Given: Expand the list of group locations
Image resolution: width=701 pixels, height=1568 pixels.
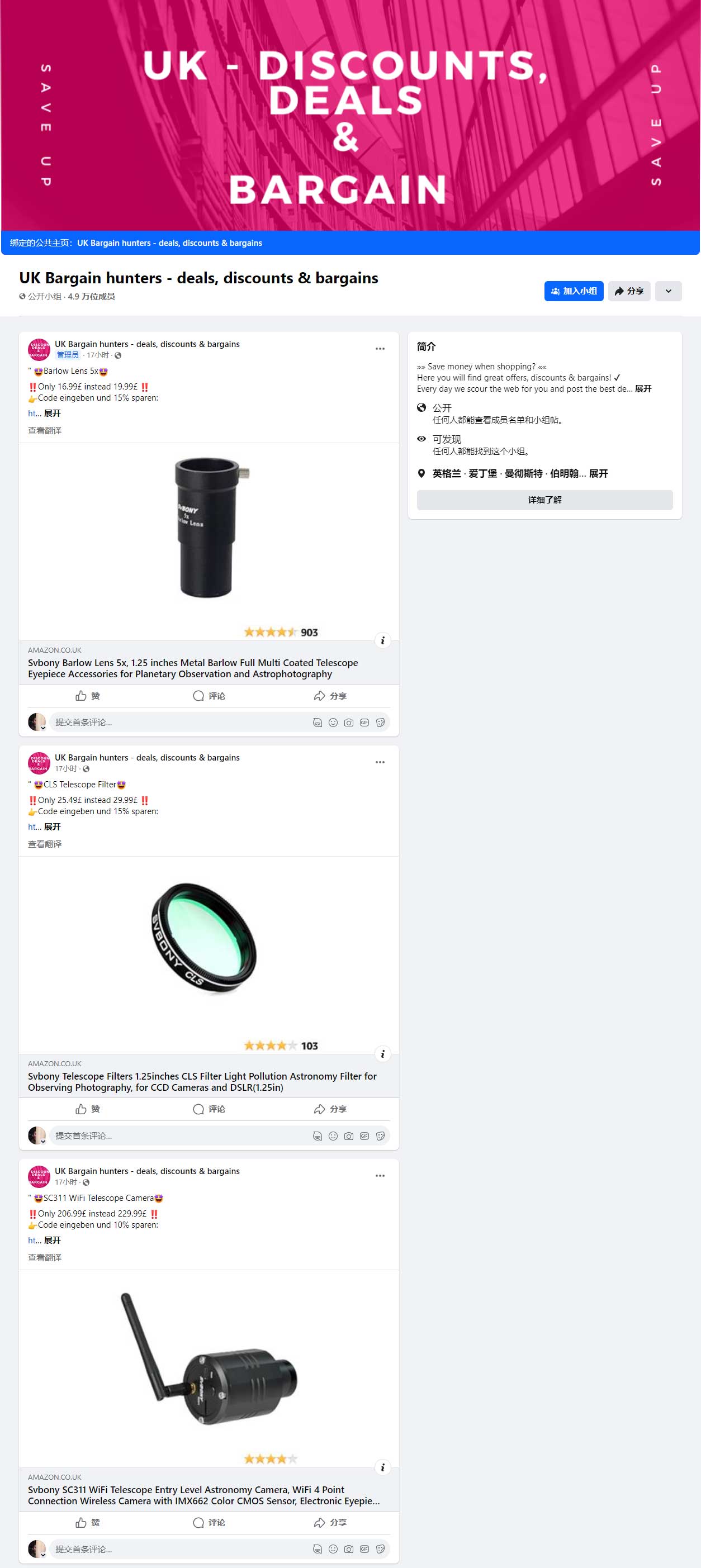Looking at the screenshot, I should click(598, 473).
